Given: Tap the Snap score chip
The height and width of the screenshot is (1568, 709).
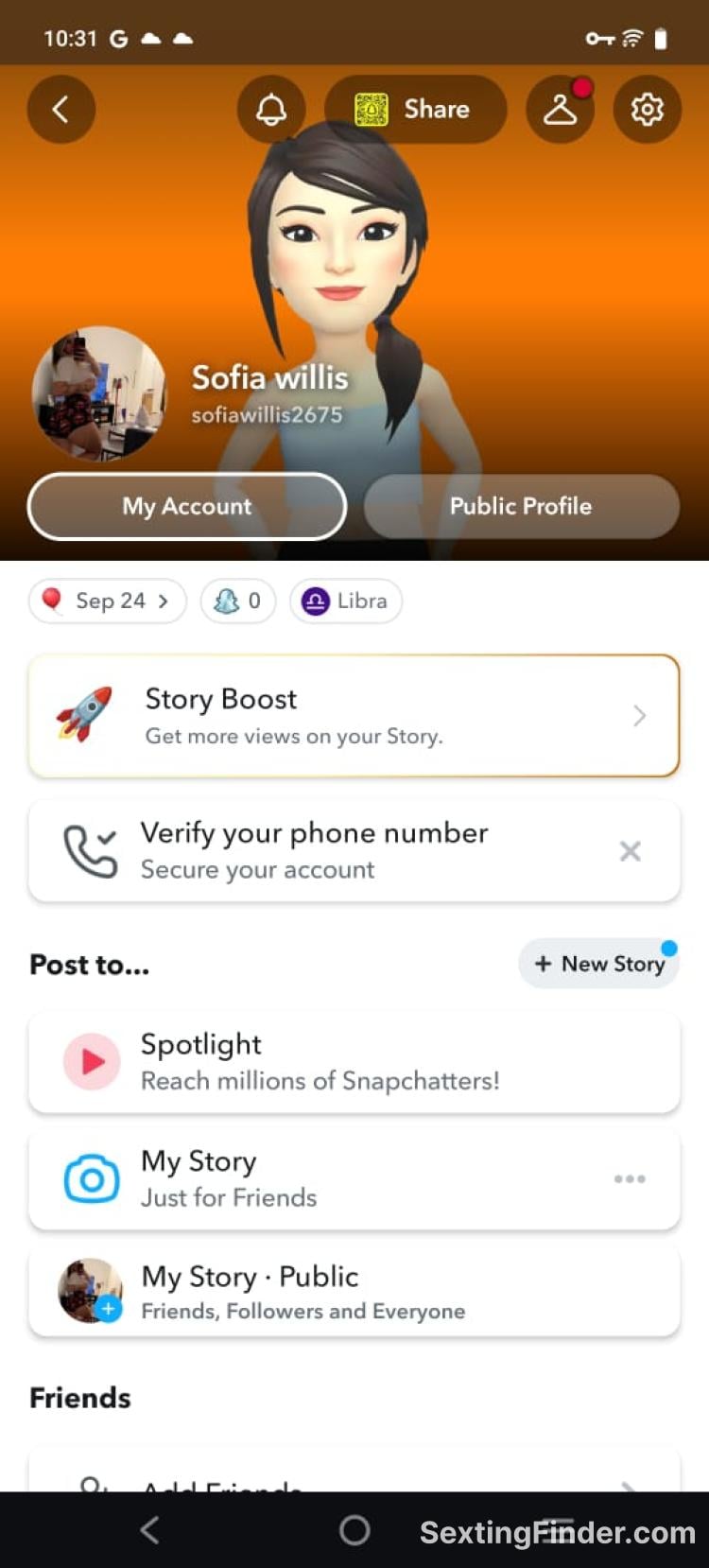Looking at the screenshot, I should [238, 601].
